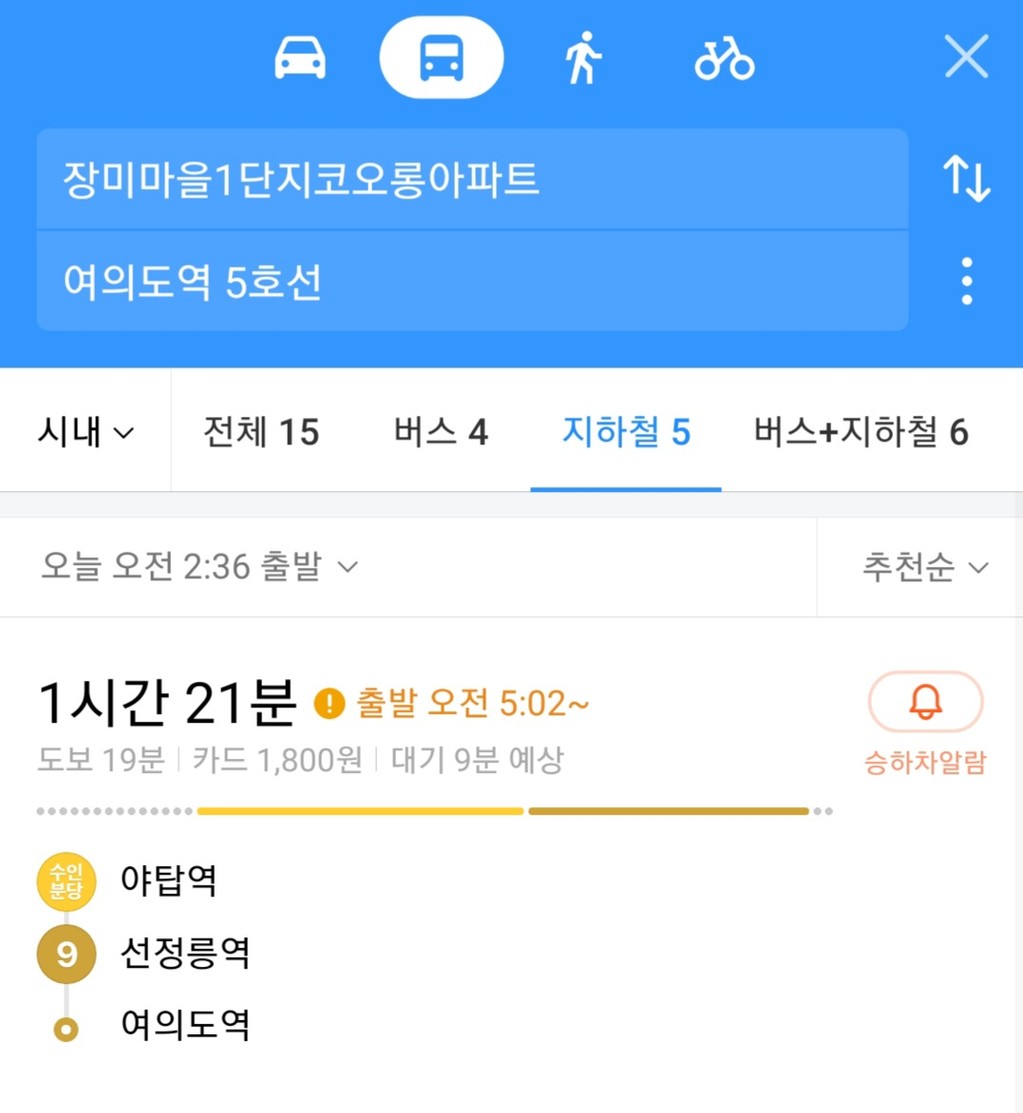This screenshot has width=1023, height=1113.
Task: Enable 승하차알람 bell alert
Action: (x=925, y=703)
